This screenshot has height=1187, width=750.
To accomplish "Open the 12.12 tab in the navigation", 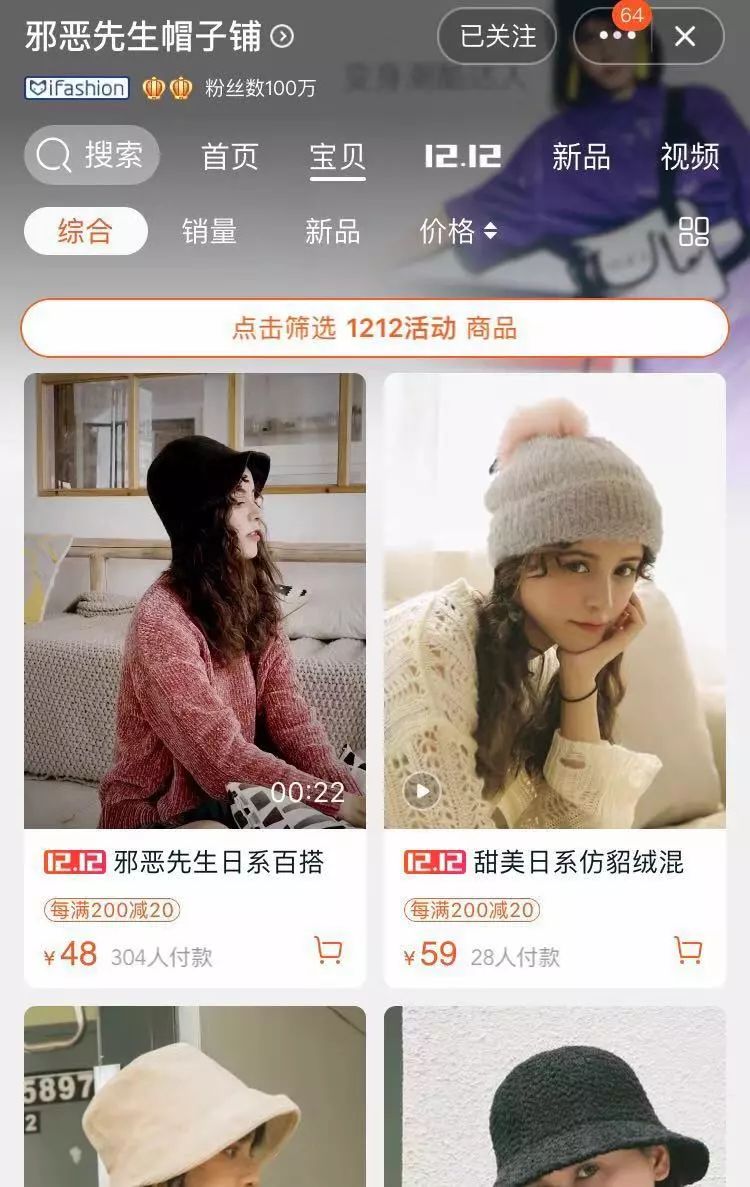I will click(x=463, y=156).
